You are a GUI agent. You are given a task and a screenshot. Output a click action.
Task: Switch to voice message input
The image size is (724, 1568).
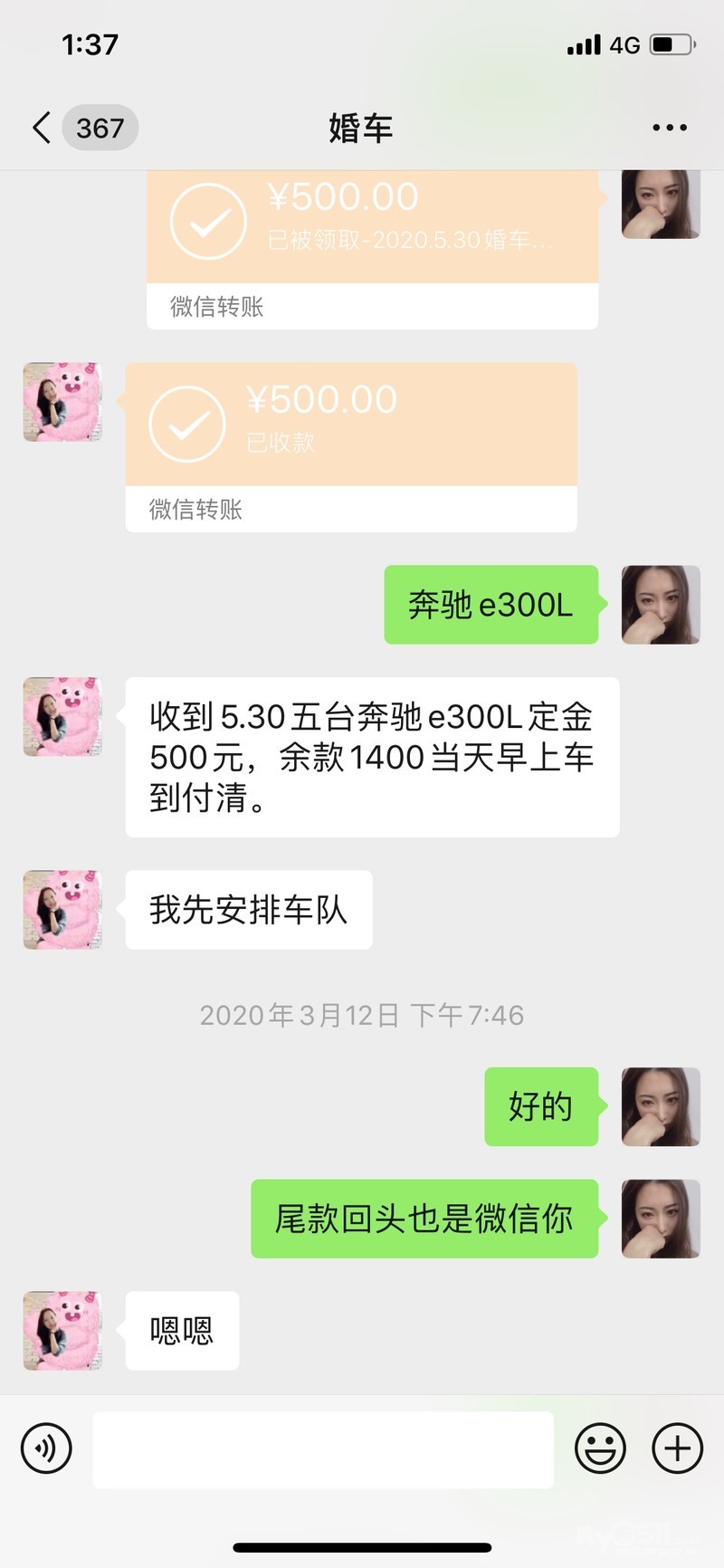pos(46,1448)
